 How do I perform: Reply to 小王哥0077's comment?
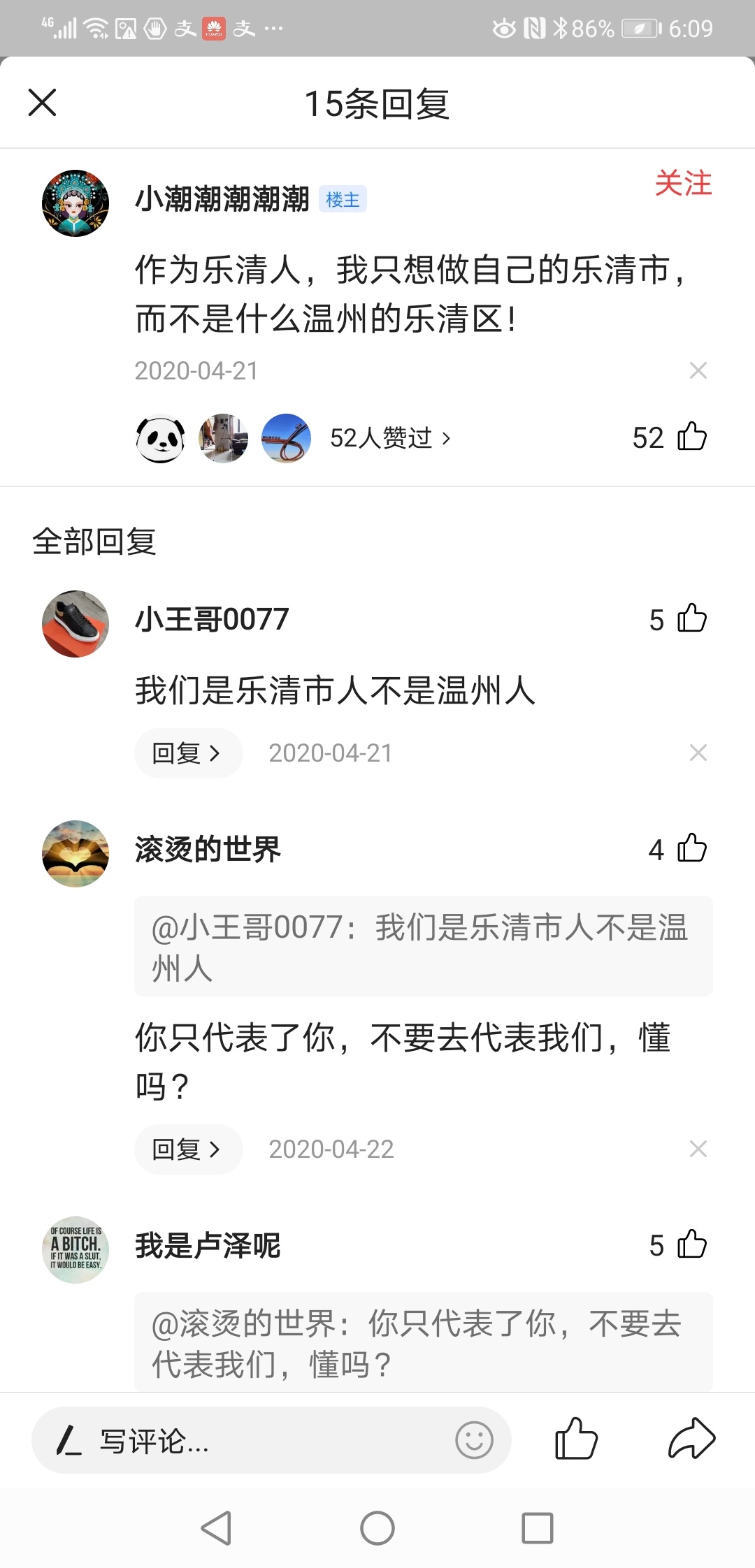(x=187, y=753)
